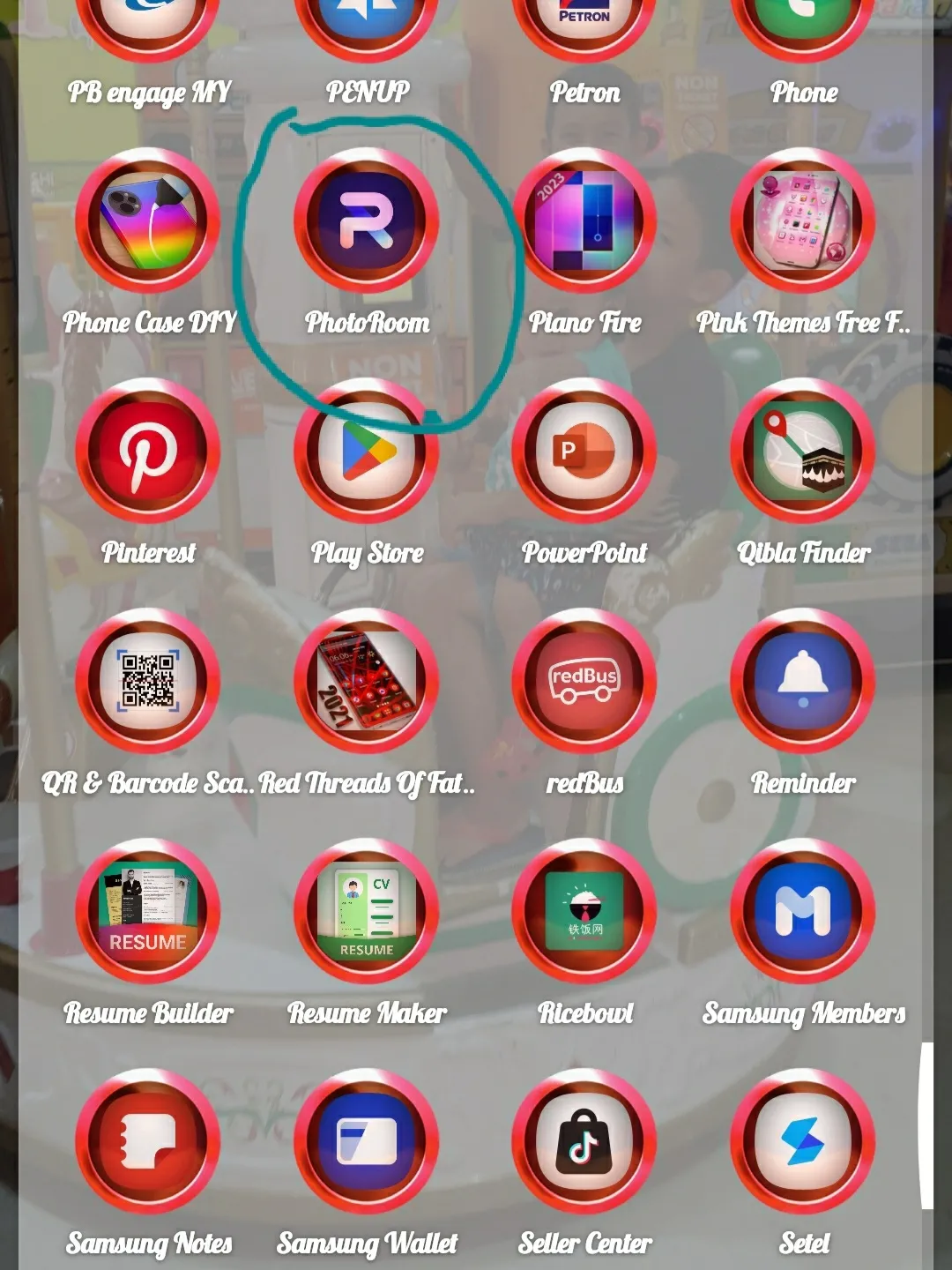952x1270 pixels.
Task: Open the Reminder app
Action: coord(803,681)
